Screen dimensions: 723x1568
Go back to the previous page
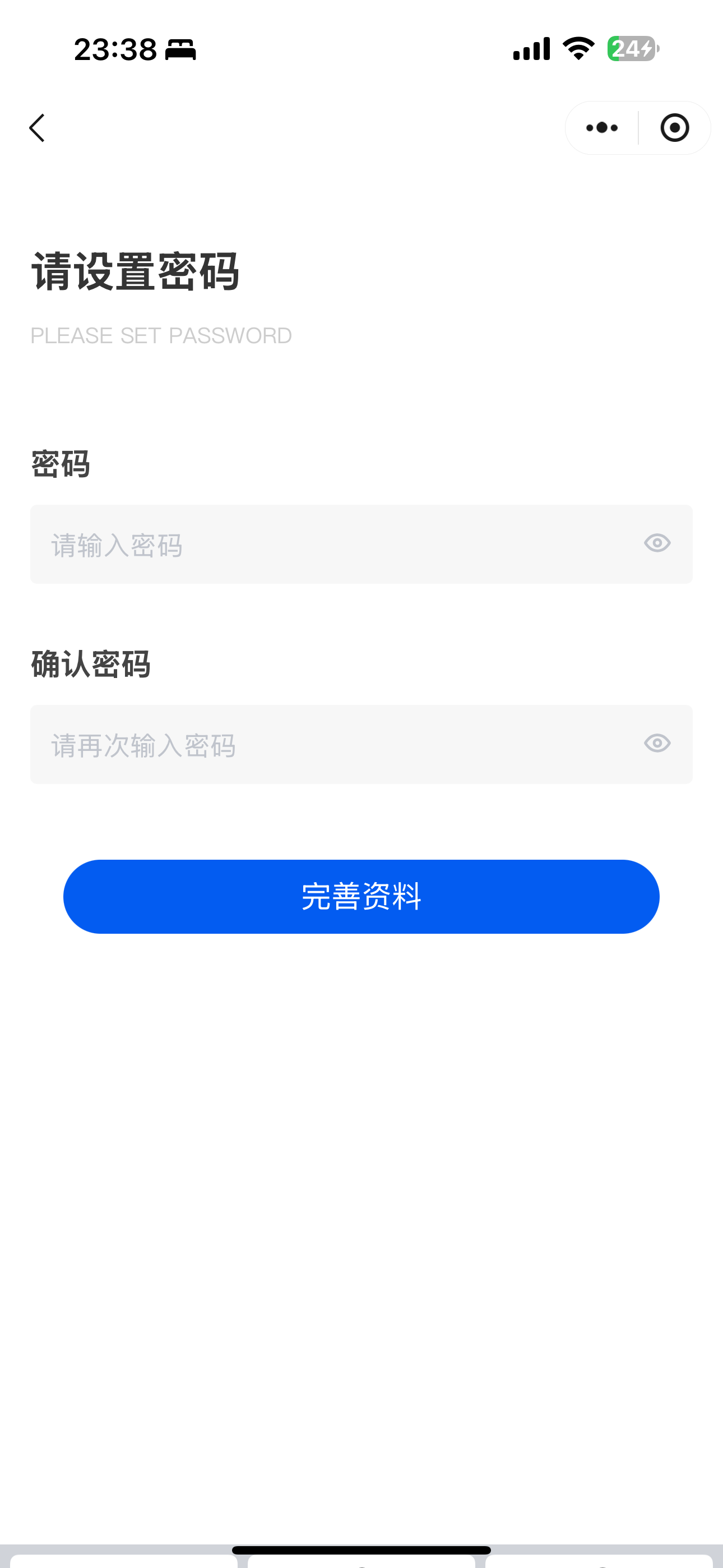pyautogui.click(x=37, y=128)
